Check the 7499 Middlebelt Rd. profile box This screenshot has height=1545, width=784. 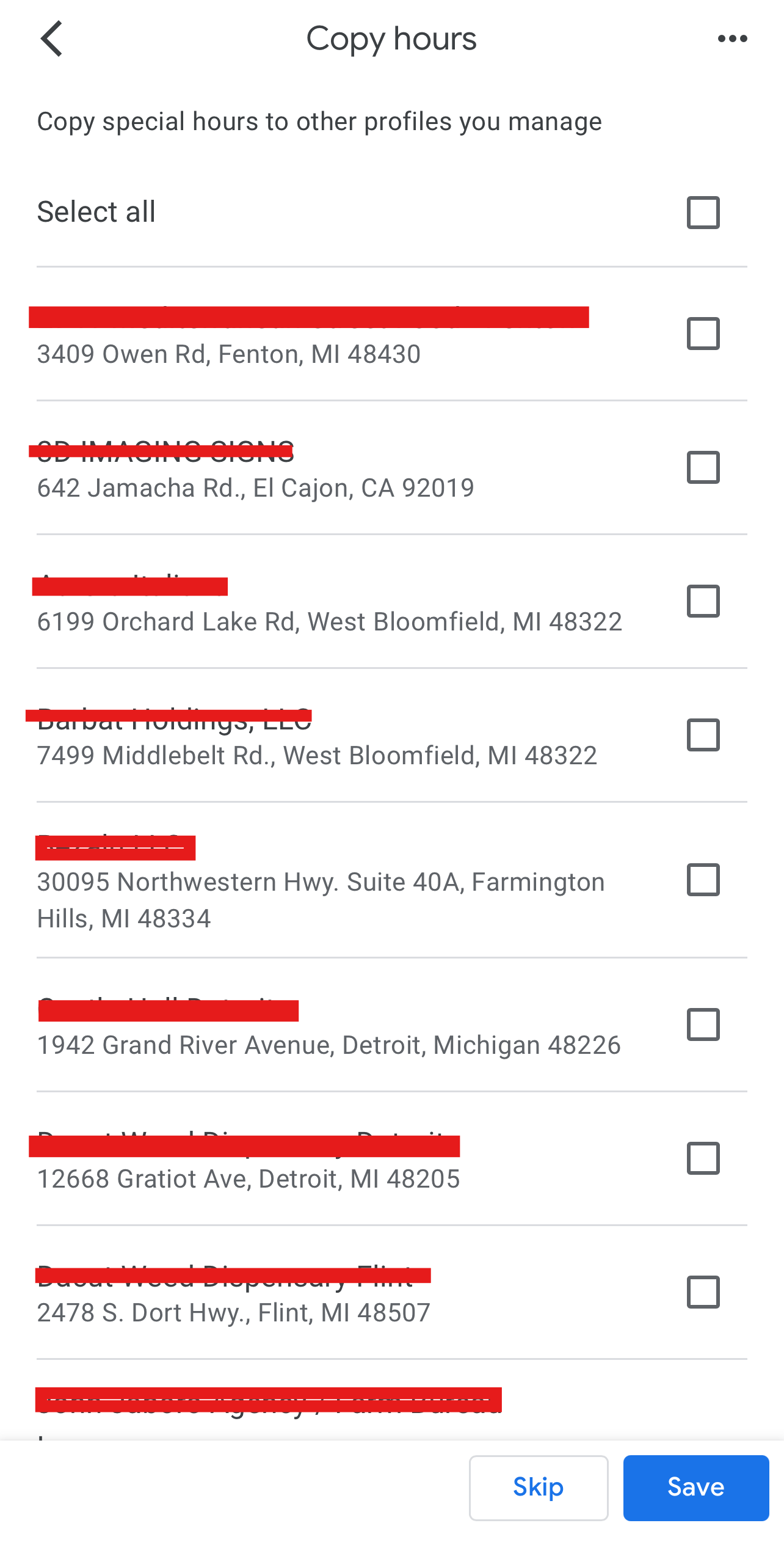(703, 734)
